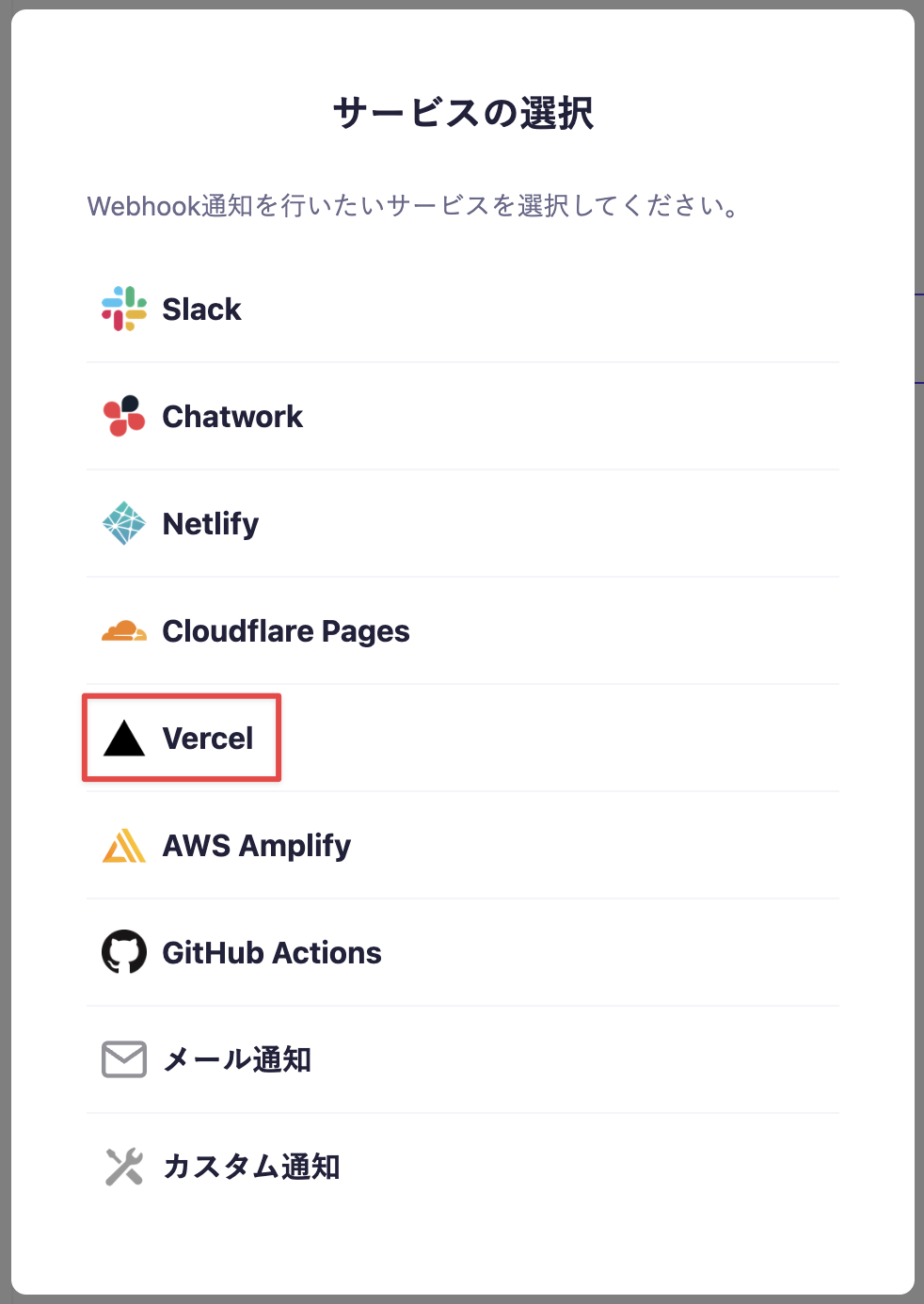Viewport: 924px width, 1304px height.
Task: Select GitHub Actions as the service
Action: (x=271, y=953)
